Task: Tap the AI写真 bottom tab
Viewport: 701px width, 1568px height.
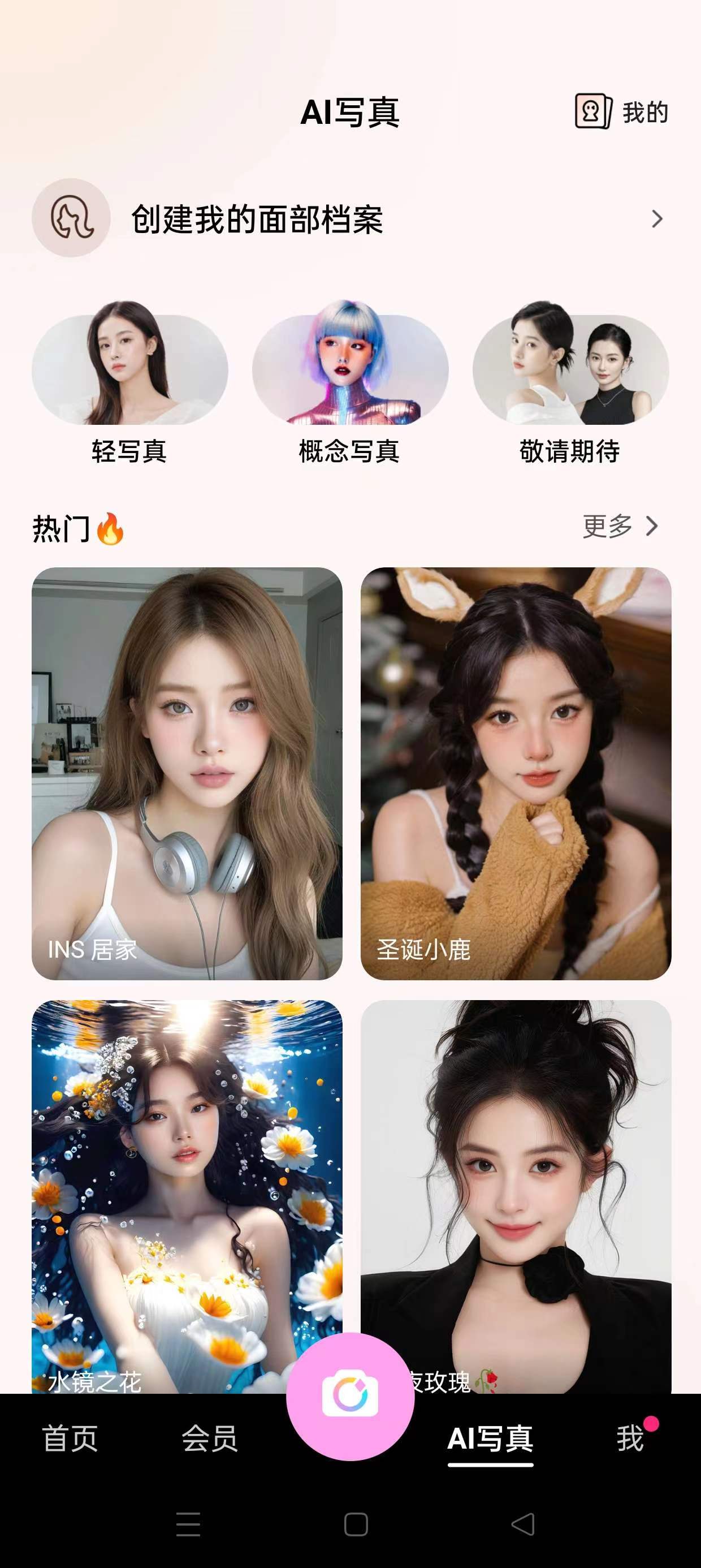Action: point(491,1439)
